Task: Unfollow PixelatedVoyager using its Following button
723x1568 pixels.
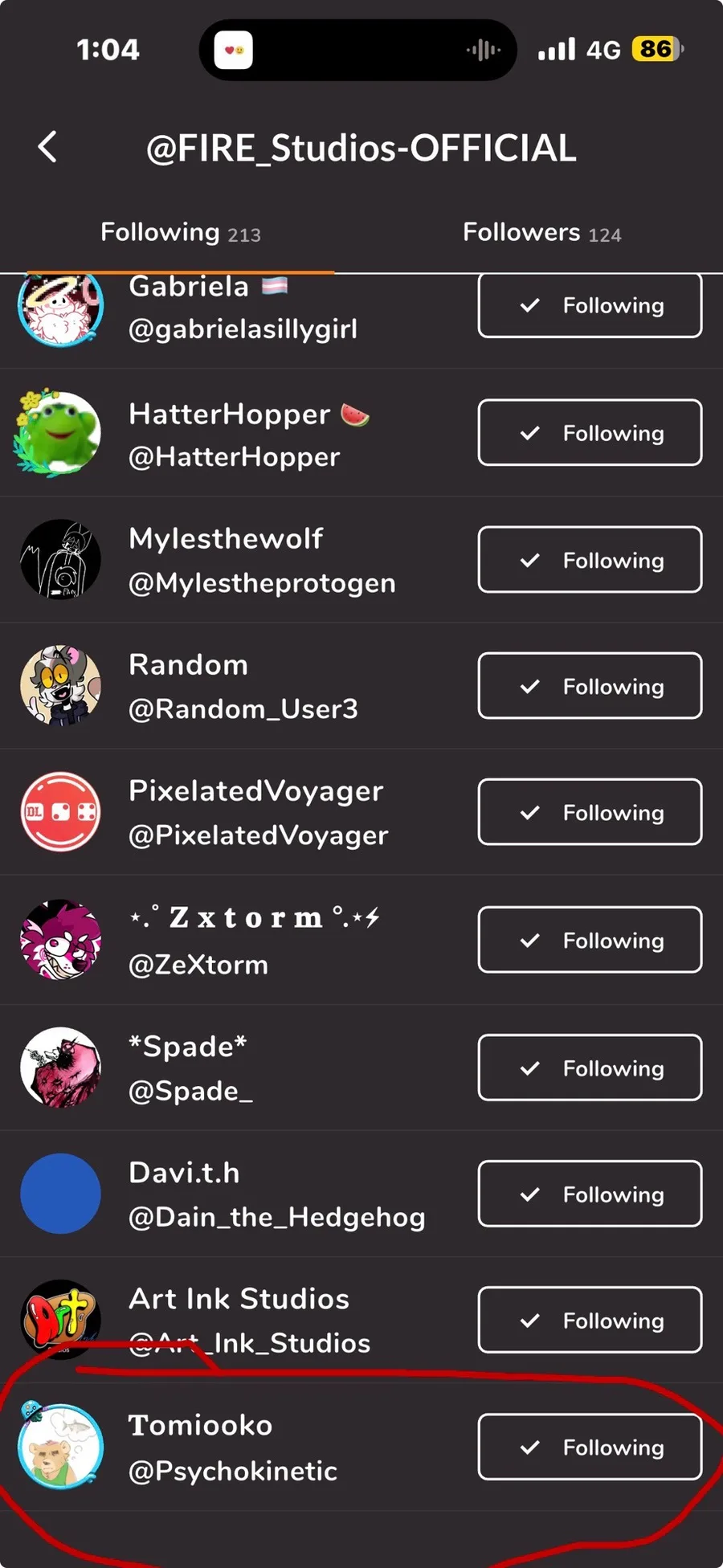Action: tap(590, 812)
